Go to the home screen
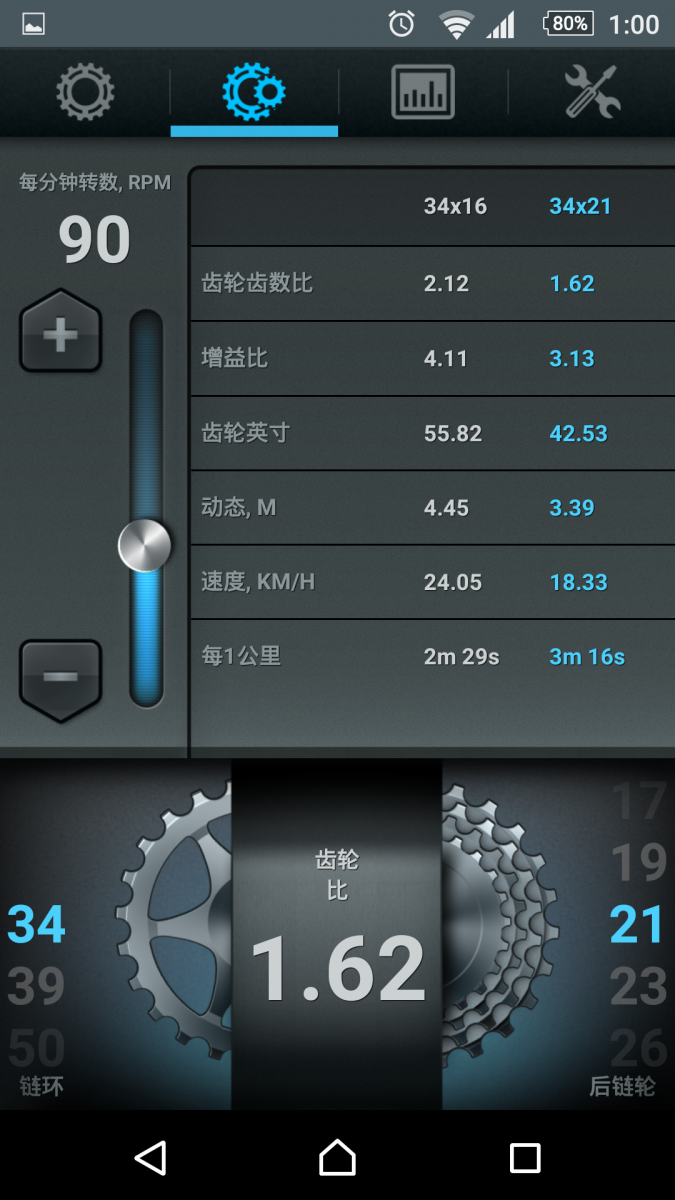The height and width of the screenshot is (1200, 675). click(337, 1158)
